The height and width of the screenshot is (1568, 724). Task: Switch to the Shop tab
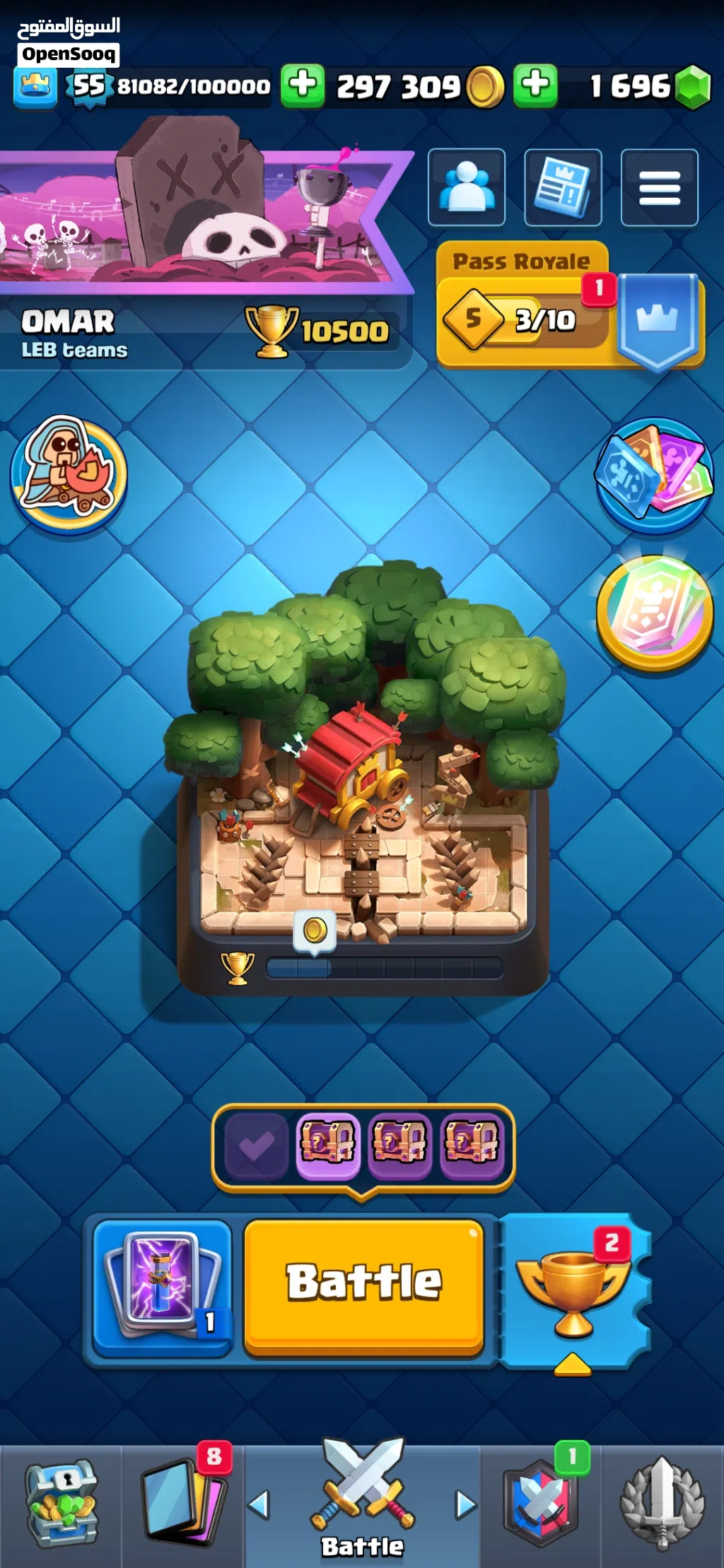click(61, 1504)
